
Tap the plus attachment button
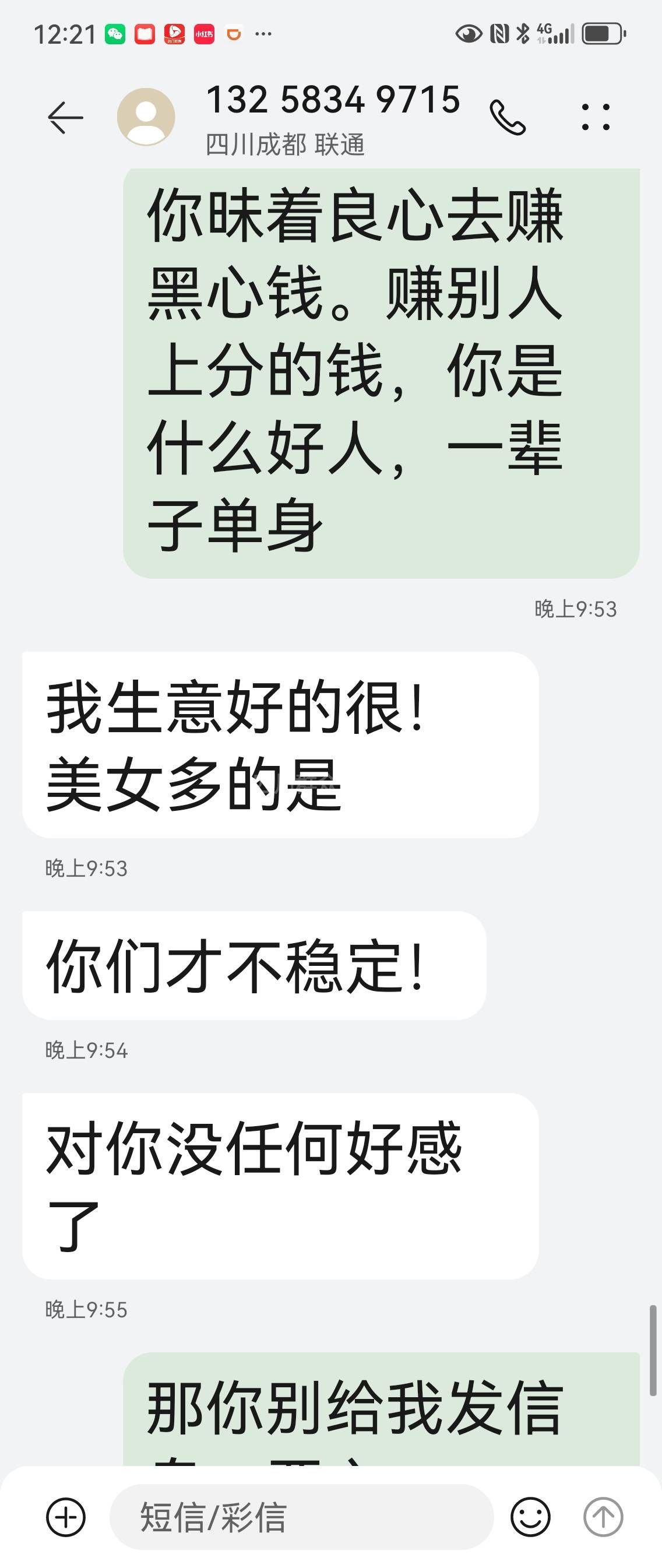point(66,1516)
